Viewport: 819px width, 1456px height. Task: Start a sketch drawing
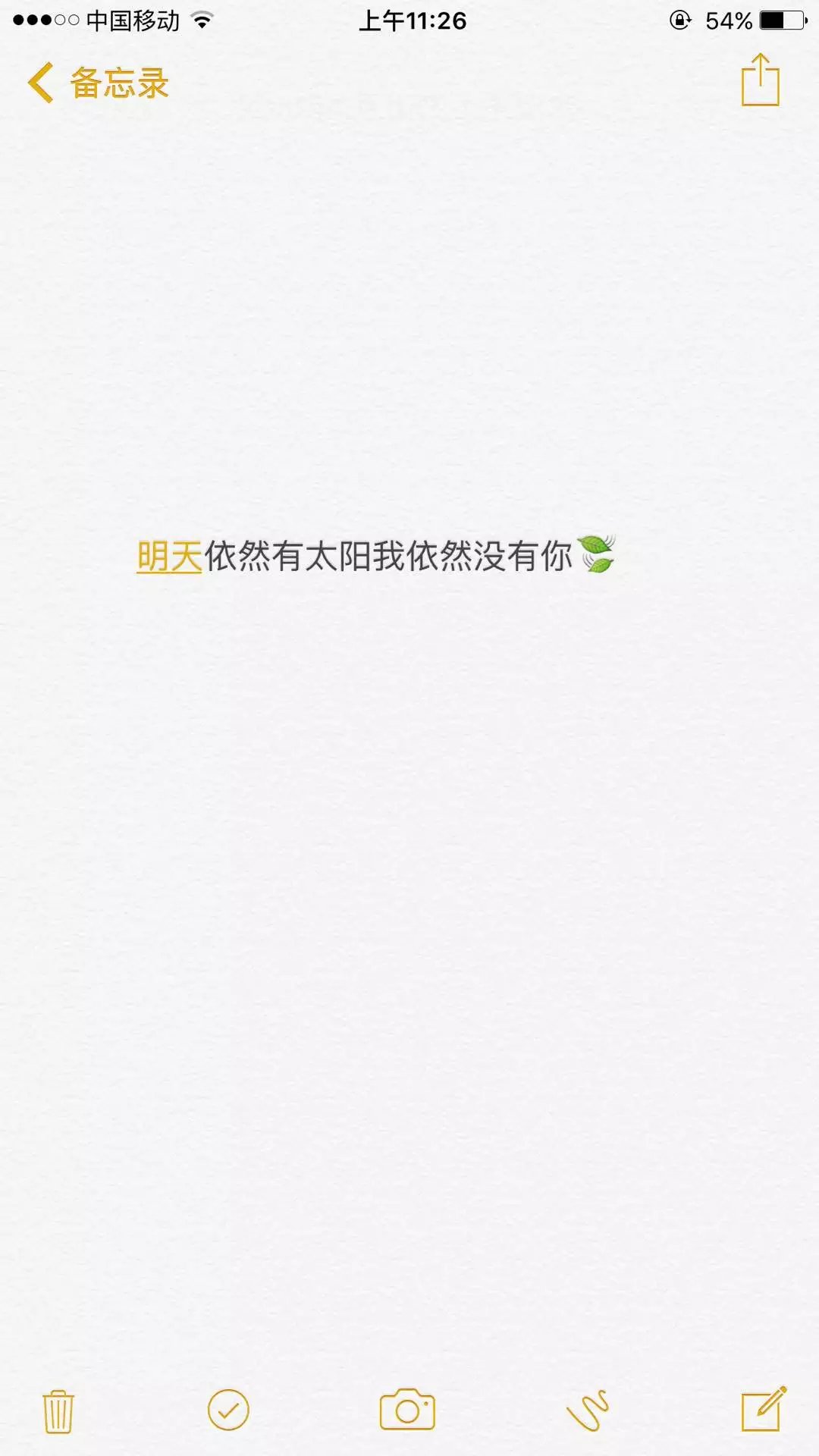(x=588, y=1410)
